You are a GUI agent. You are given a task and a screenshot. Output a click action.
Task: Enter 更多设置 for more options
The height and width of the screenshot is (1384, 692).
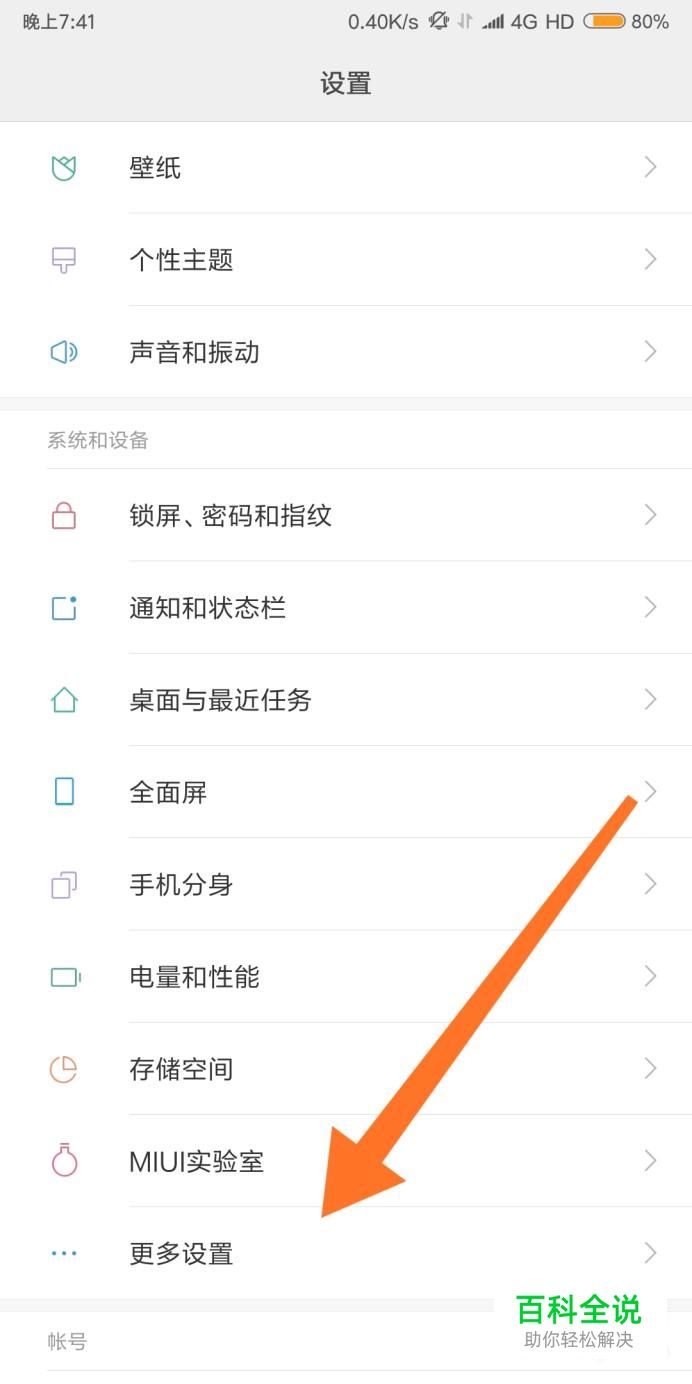pyautogui.click(x=181, y=1254)
